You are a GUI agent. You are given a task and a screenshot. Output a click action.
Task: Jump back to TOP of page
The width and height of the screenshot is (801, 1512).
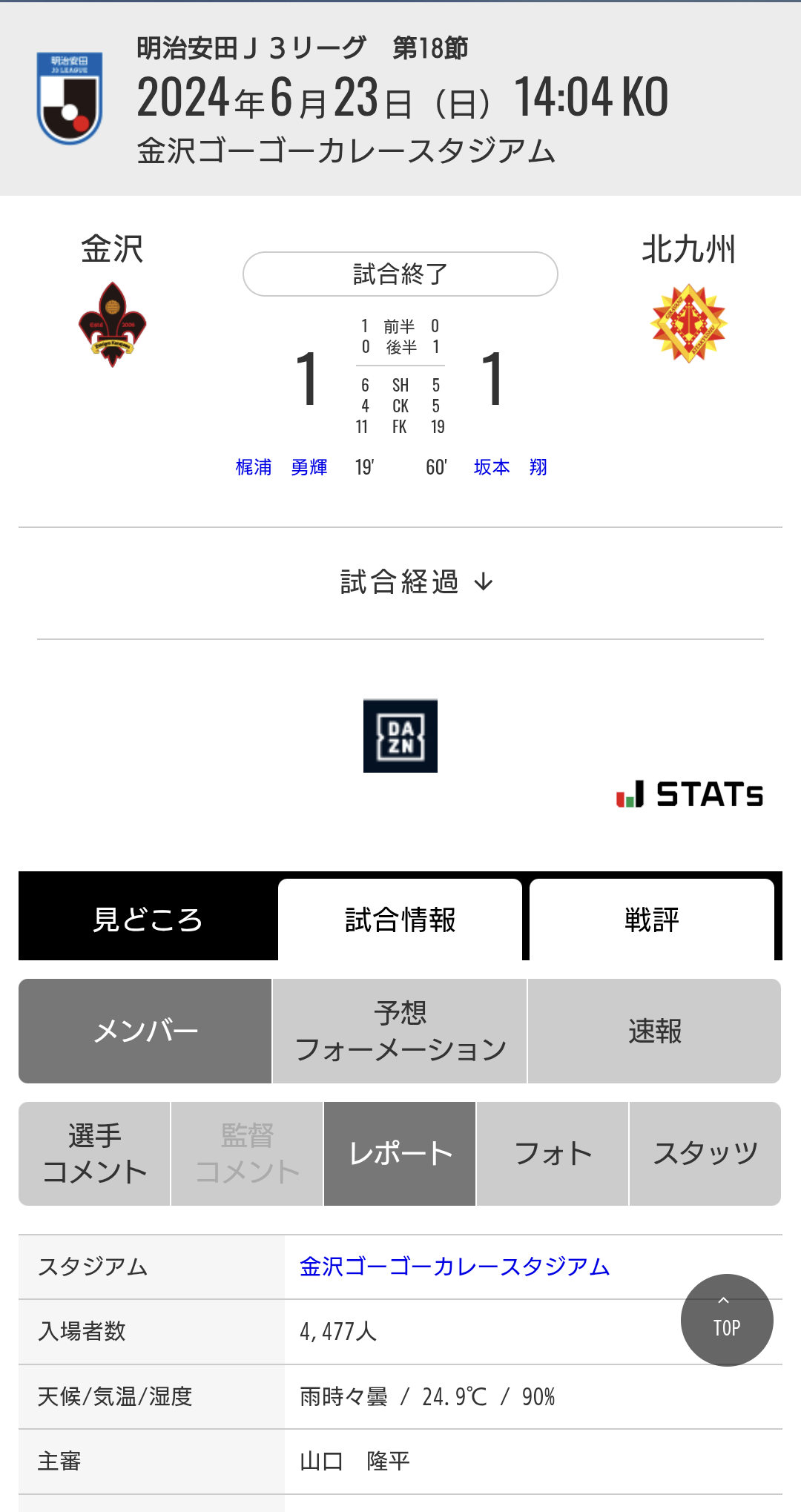coord(727,1320)
